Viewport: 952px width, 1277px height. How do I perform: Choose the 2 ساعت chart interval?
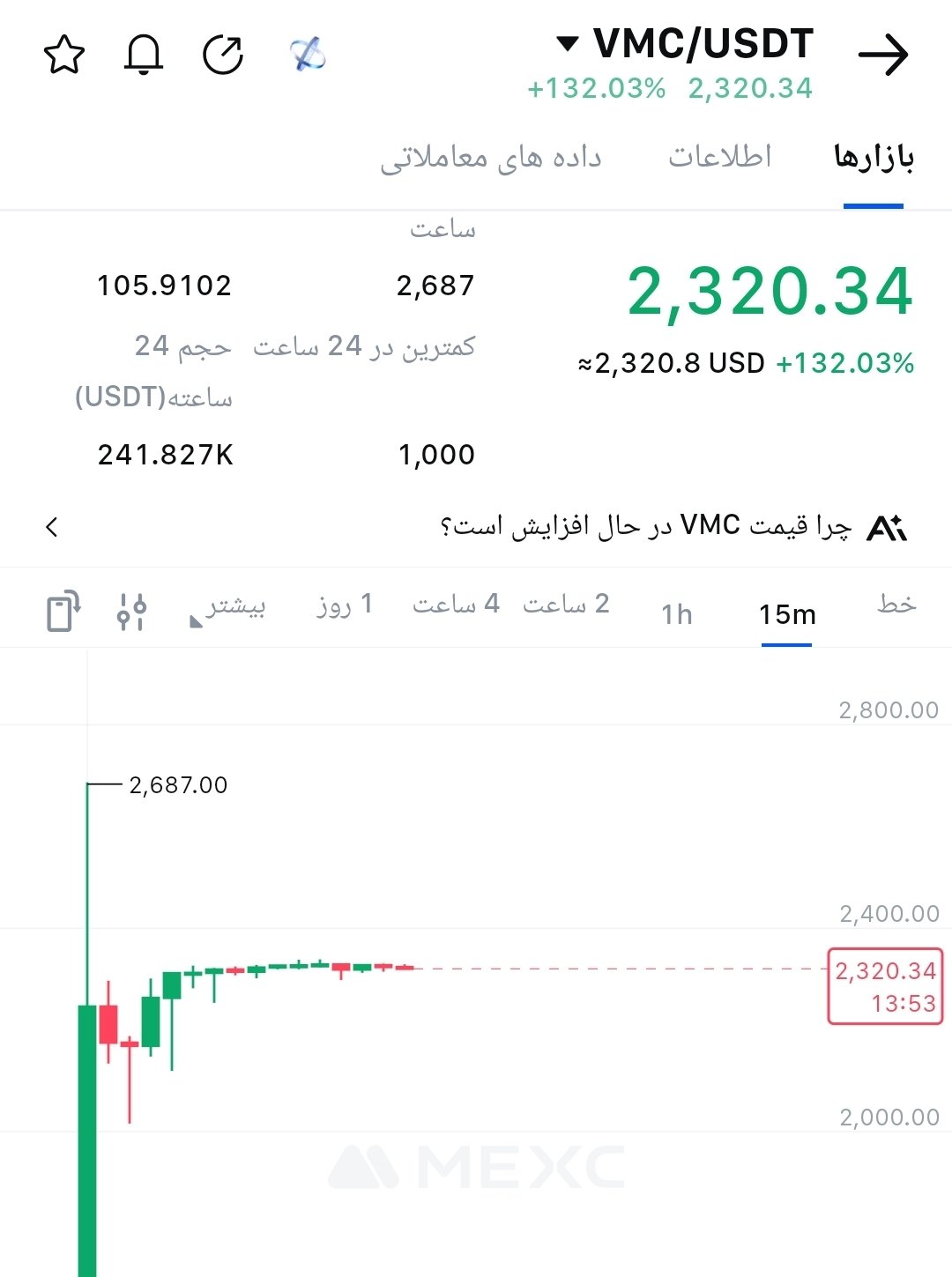pos(566,605)
